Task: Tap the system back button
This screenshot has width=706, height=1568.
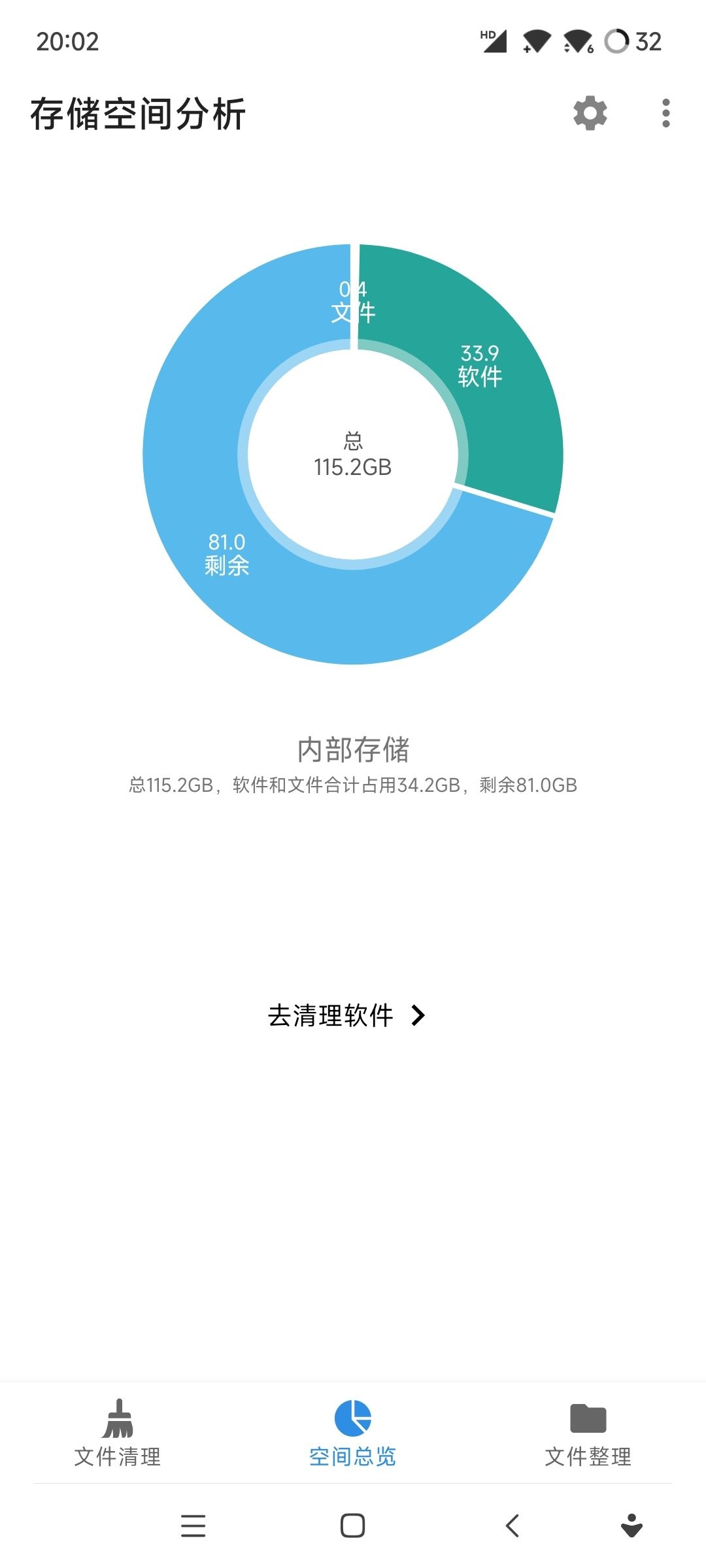Action: [x=513, y=1526]
